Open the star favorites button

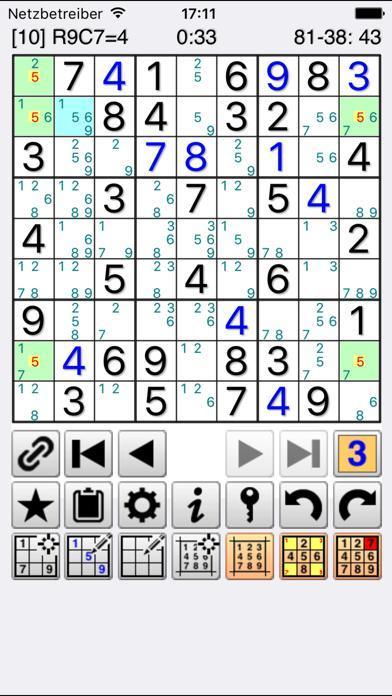(x=36, y=505)
